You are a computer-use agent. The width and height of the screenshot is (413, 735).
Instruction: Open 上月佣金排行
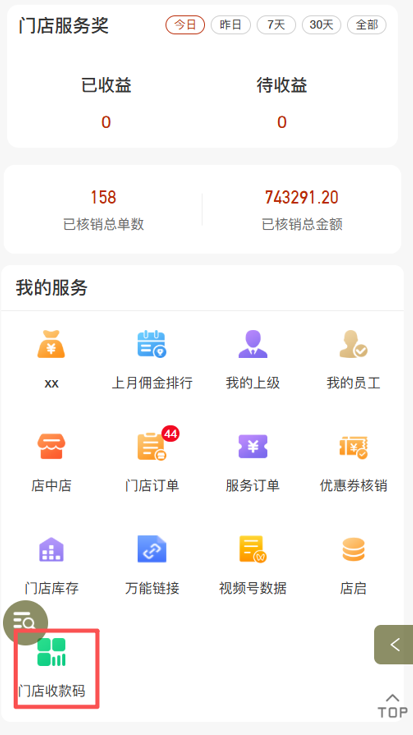point(152,360)
